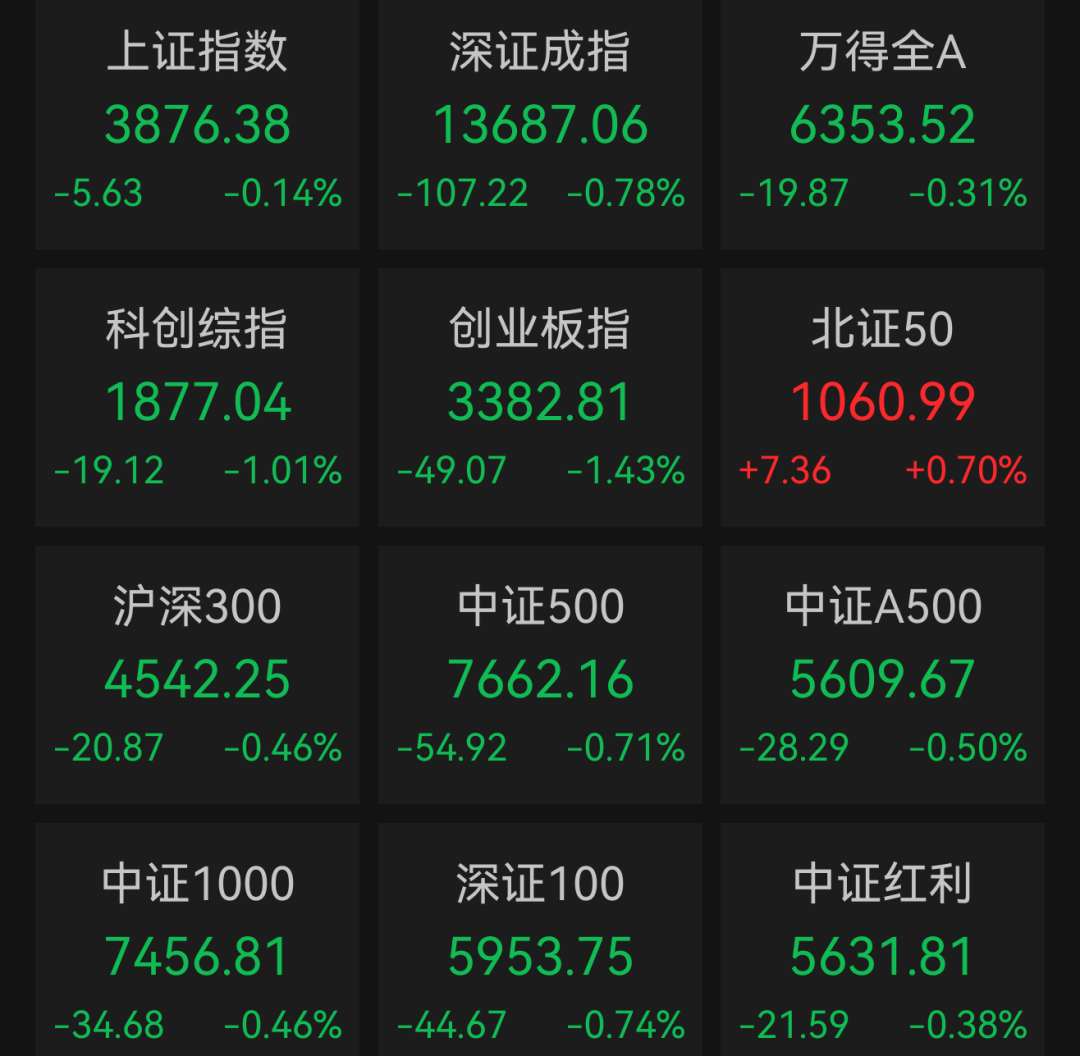Open the 创业板指 index card
The width and height of the screenshot is (1080, 1056).
[540, 397]
